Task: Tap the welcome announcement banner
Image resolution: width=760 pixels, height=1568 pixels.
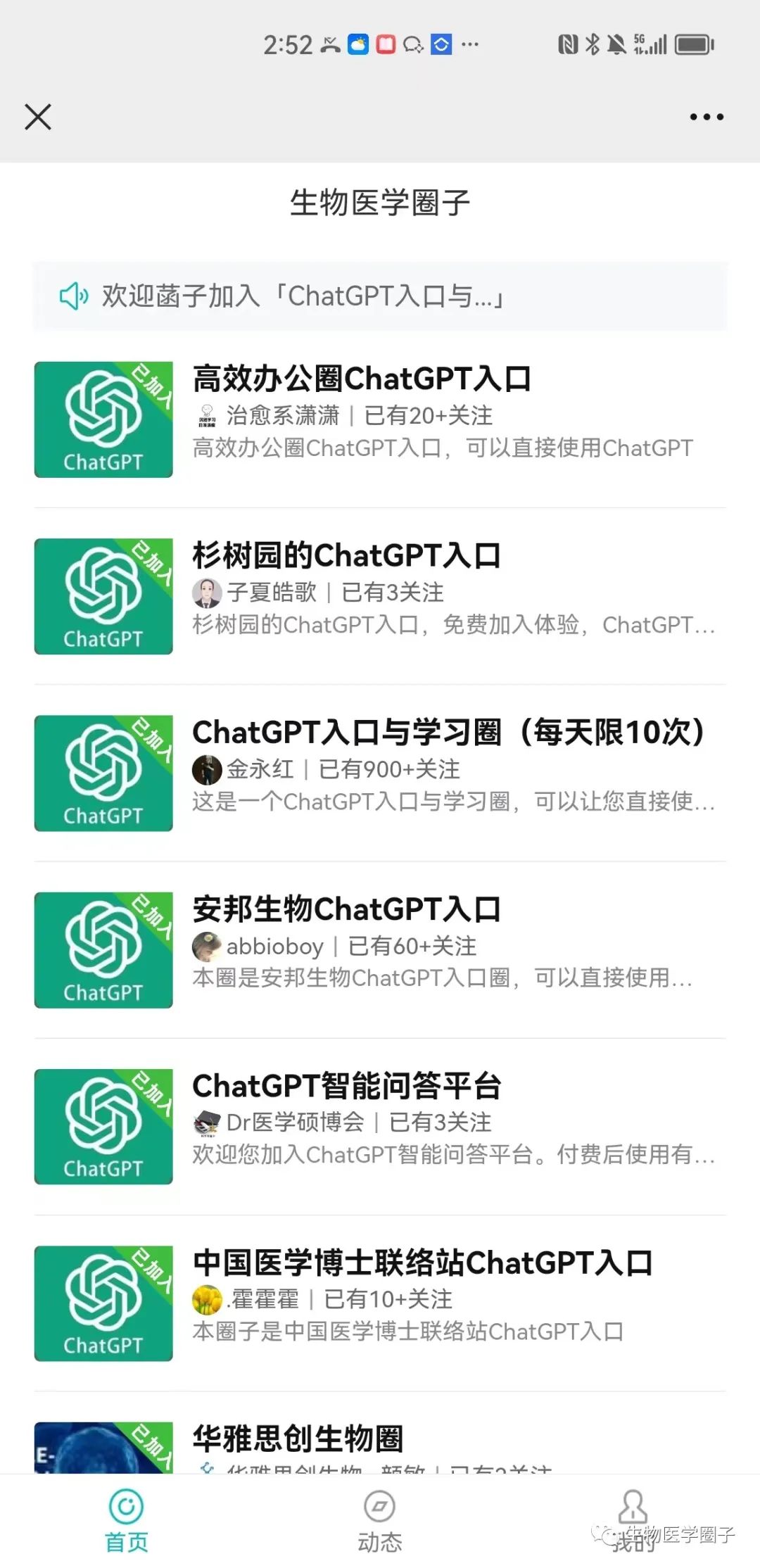Action: [x=380, y=296]
